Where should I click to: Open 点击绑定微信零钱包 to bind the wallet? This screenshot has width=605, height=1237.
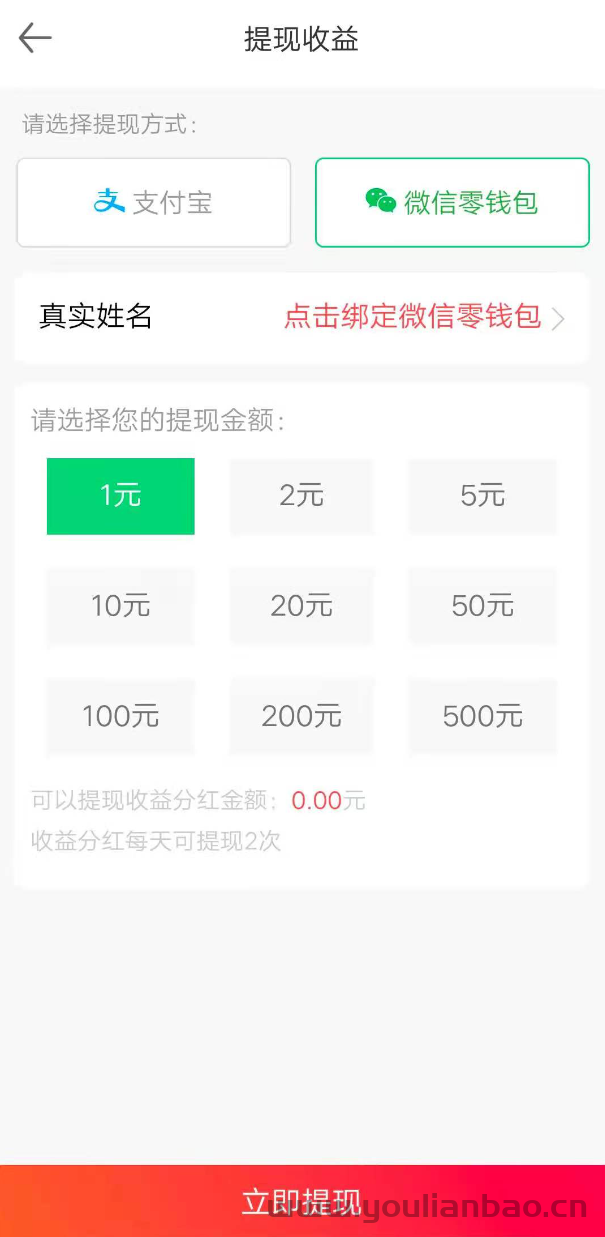[424, 318]
